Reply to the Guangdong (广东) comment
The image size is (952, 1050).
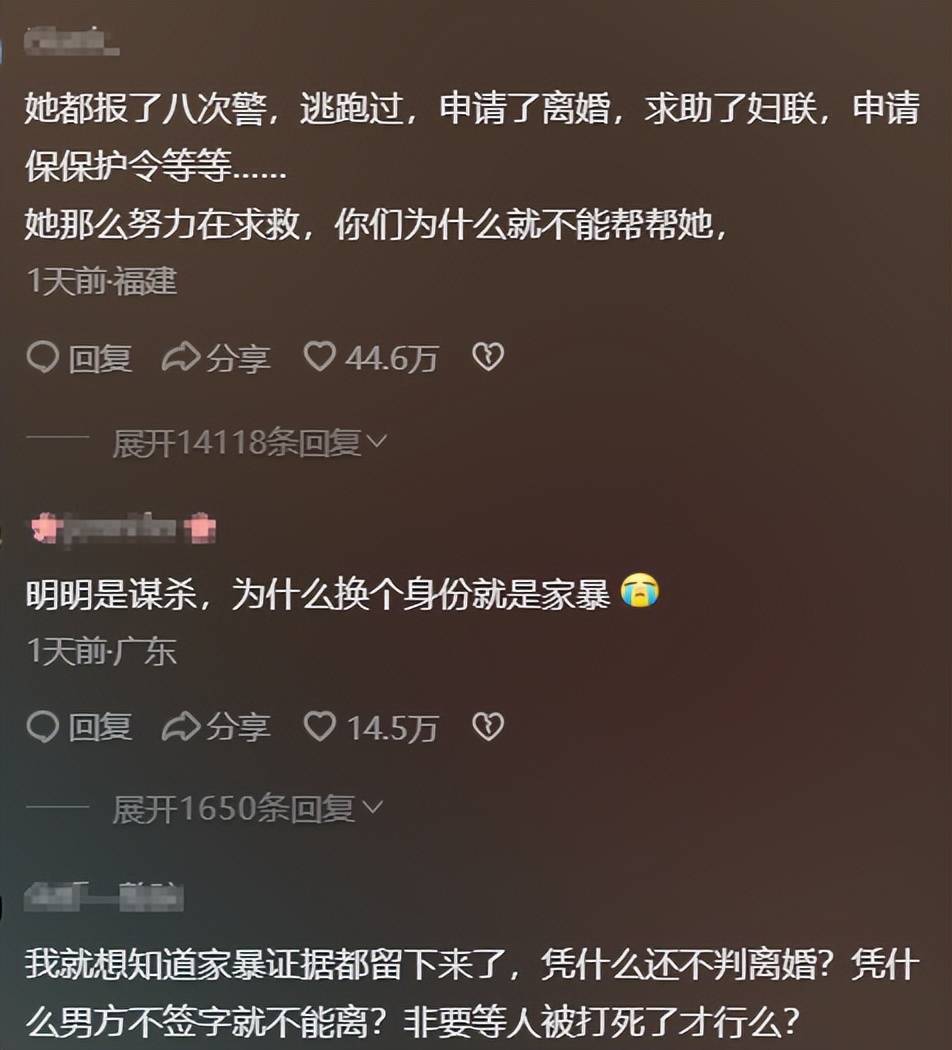[79, 727]
